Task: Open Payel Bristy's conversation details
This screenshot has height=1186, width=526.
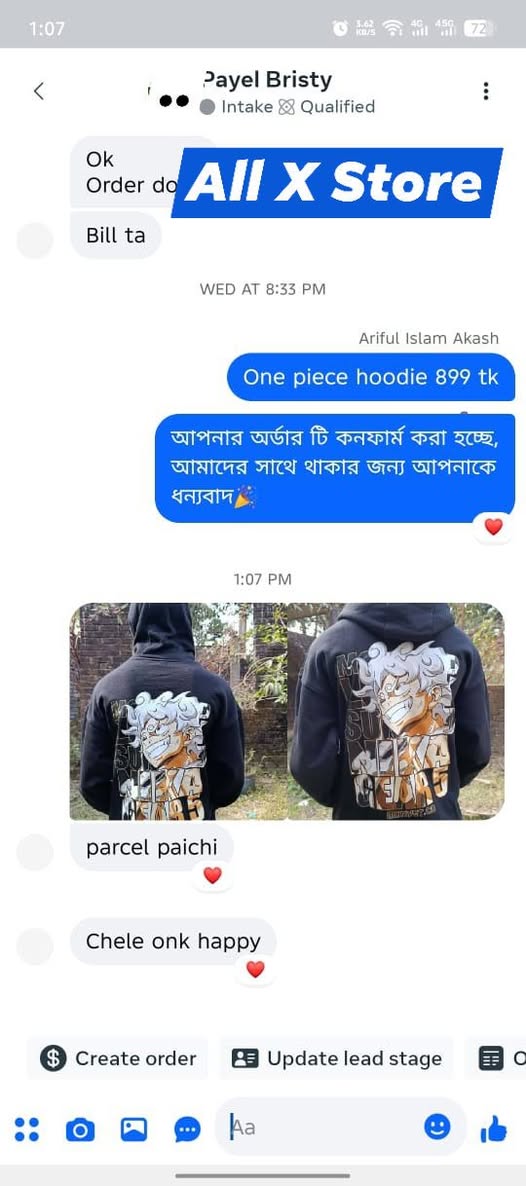Action: pos(267,80)
